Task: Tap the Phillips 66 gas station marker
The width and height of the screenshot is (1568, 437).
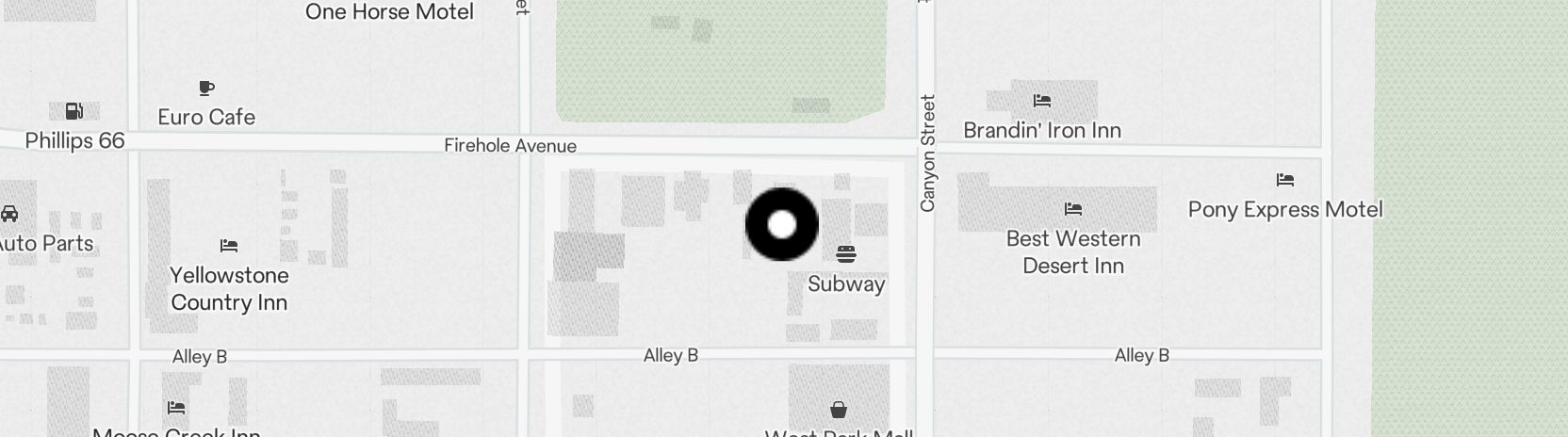Action: (73, 111)
